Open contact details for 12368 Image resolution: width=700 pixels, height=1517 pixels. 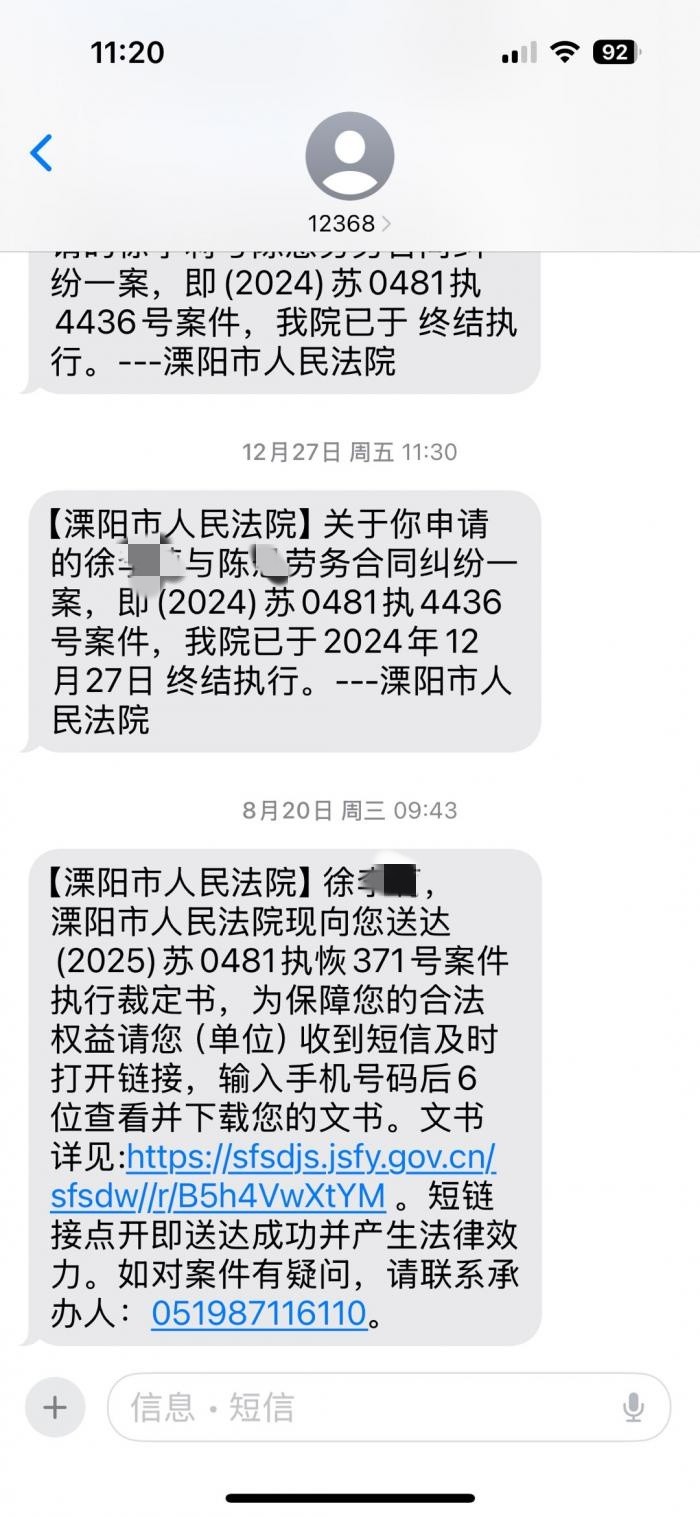[x=349, y=222]
